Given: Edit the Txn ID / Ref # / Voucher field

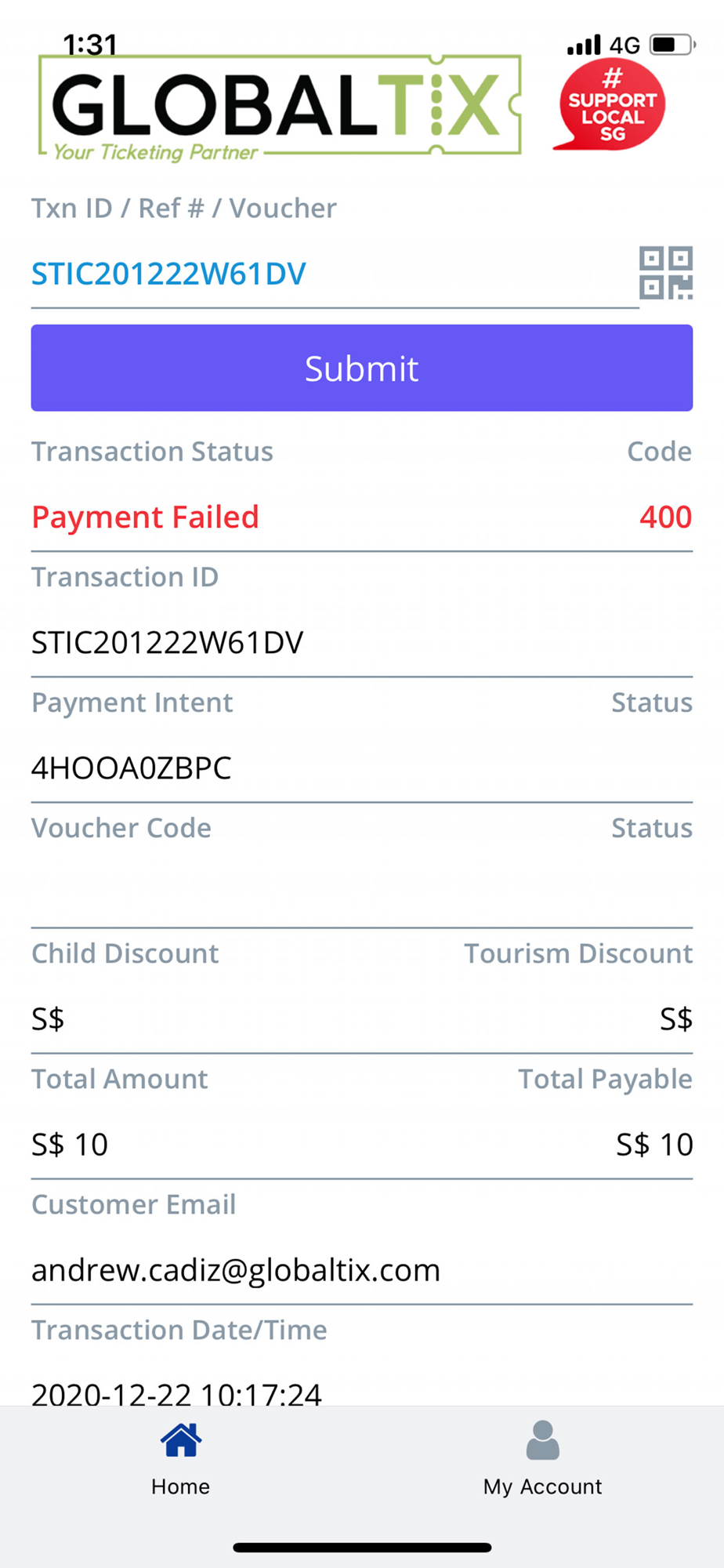Looking at the screenshot, I should (x=335, y=274).
